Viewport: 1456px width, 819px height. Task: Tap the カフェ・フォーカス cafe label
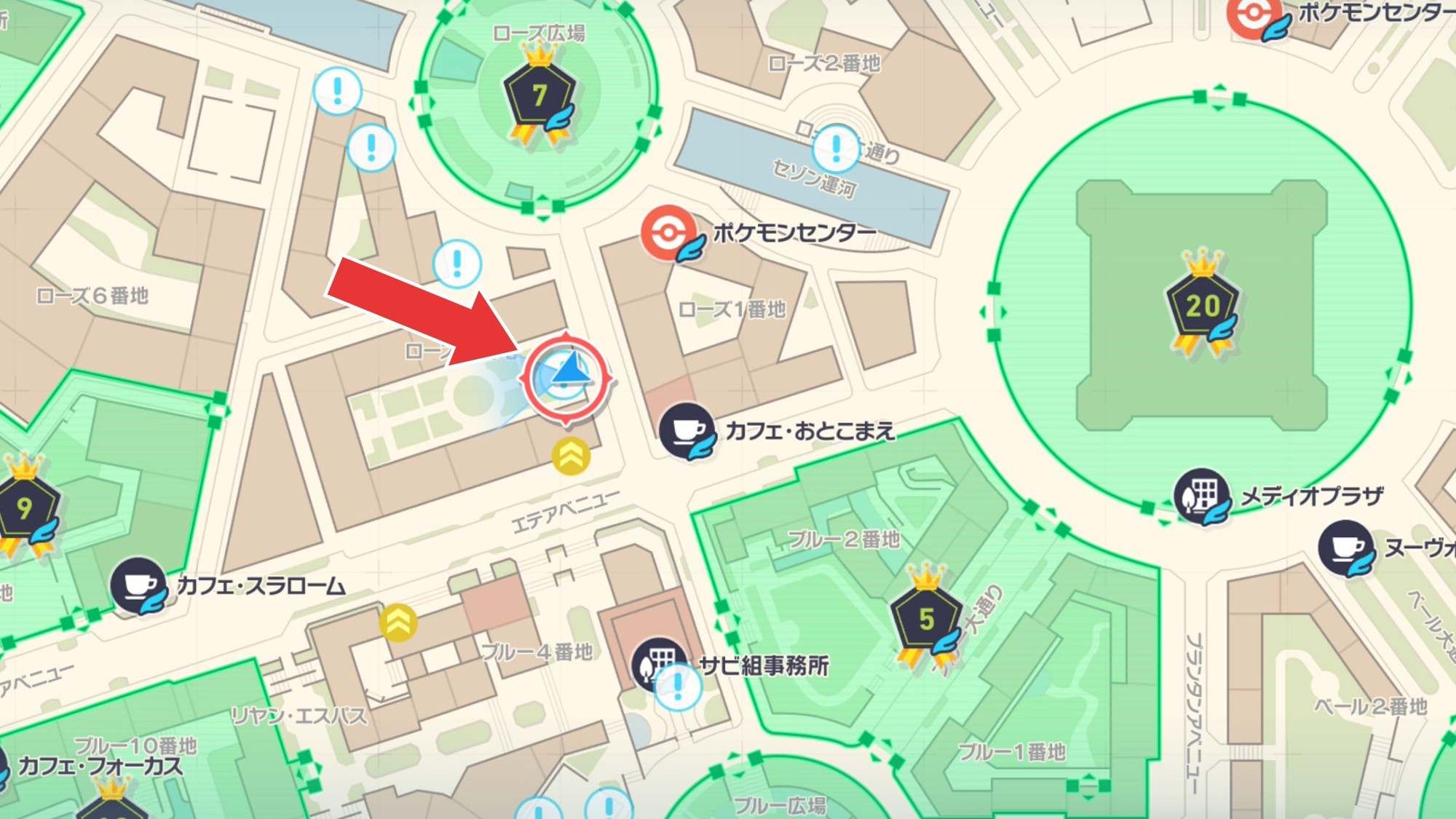[100, 766]
